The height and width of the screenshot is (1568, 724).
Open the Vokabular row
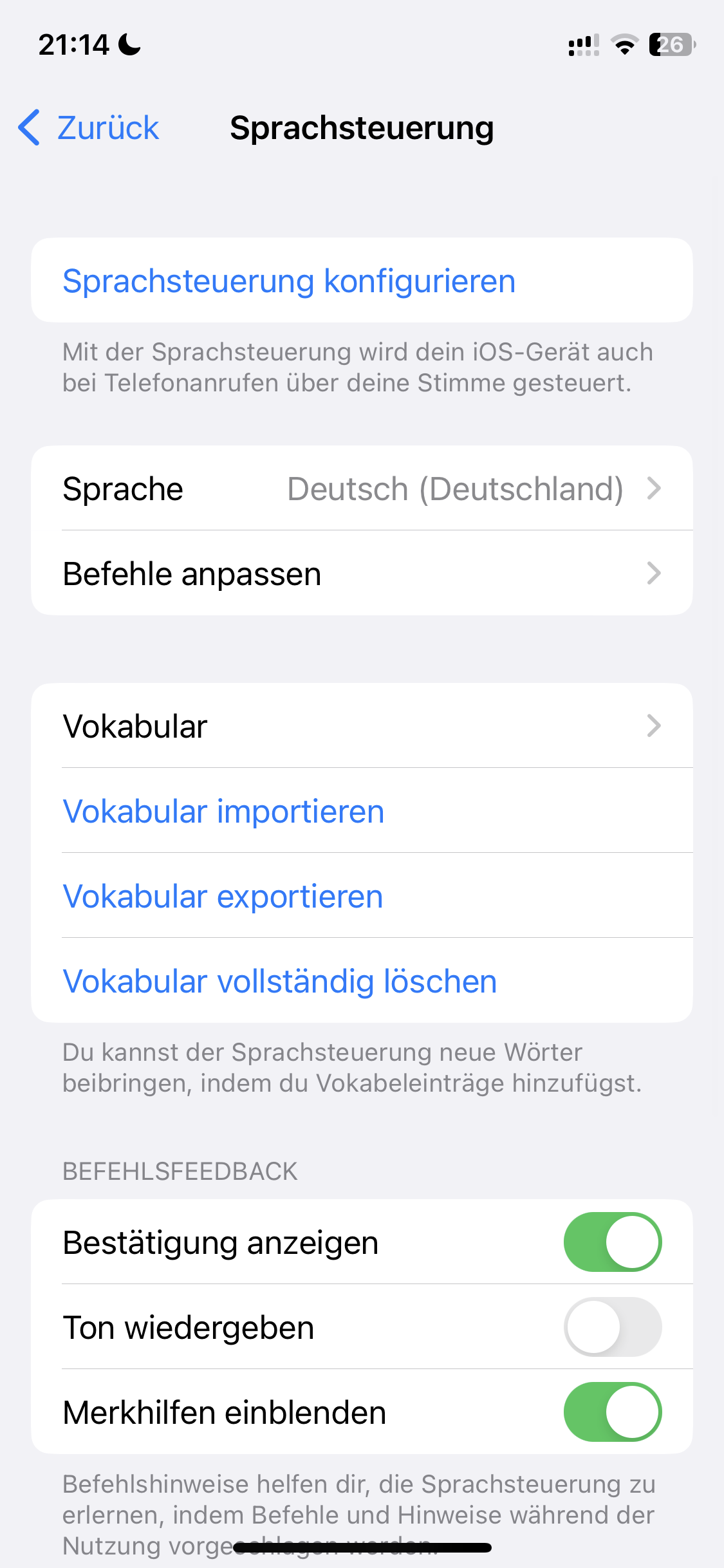[x=362, y=726]
